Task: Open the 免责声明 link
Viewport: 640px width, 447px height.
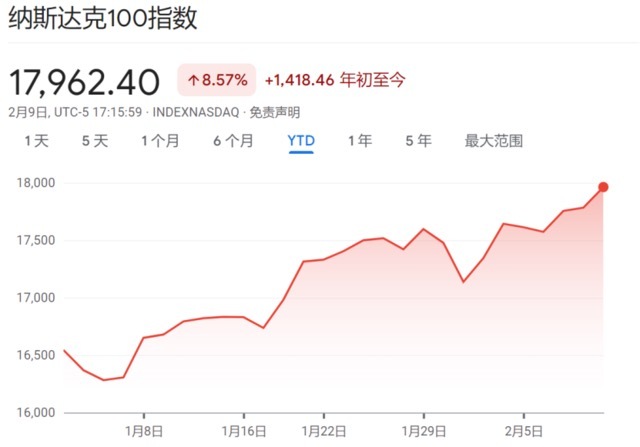Action: (274, 112)
